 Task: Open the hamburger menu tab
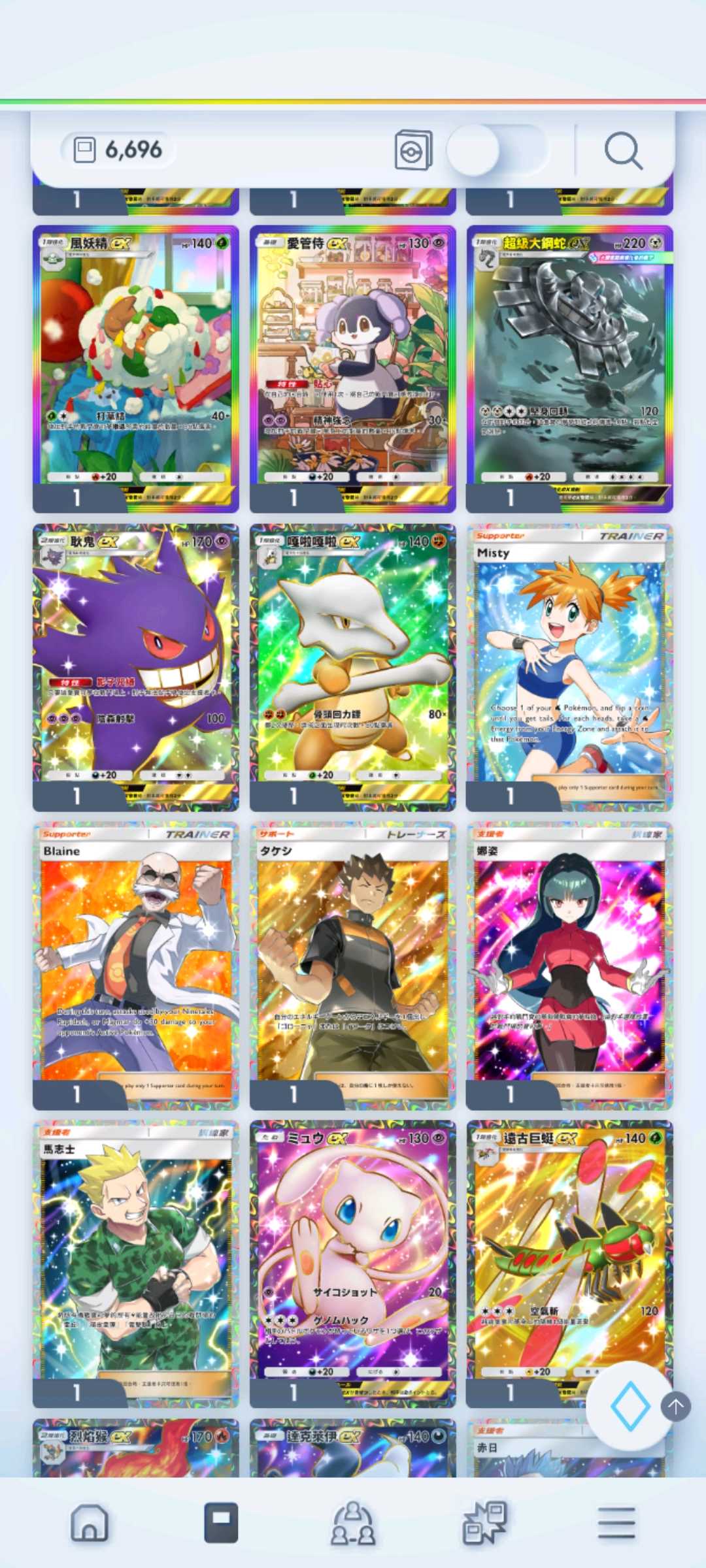pos(616,1523)
